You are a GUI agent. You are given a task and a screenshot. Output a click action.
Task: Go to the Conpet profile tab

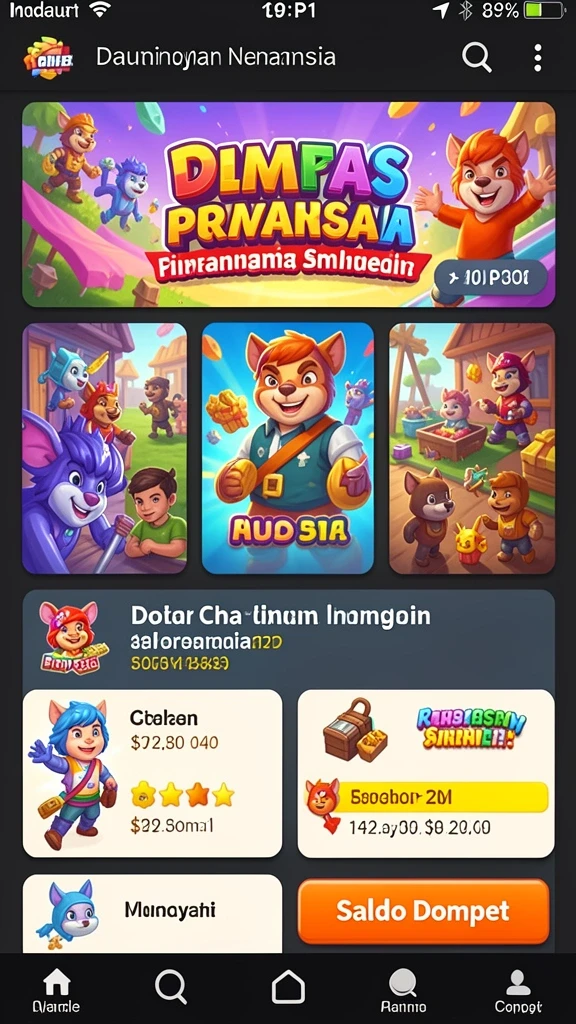518,991
